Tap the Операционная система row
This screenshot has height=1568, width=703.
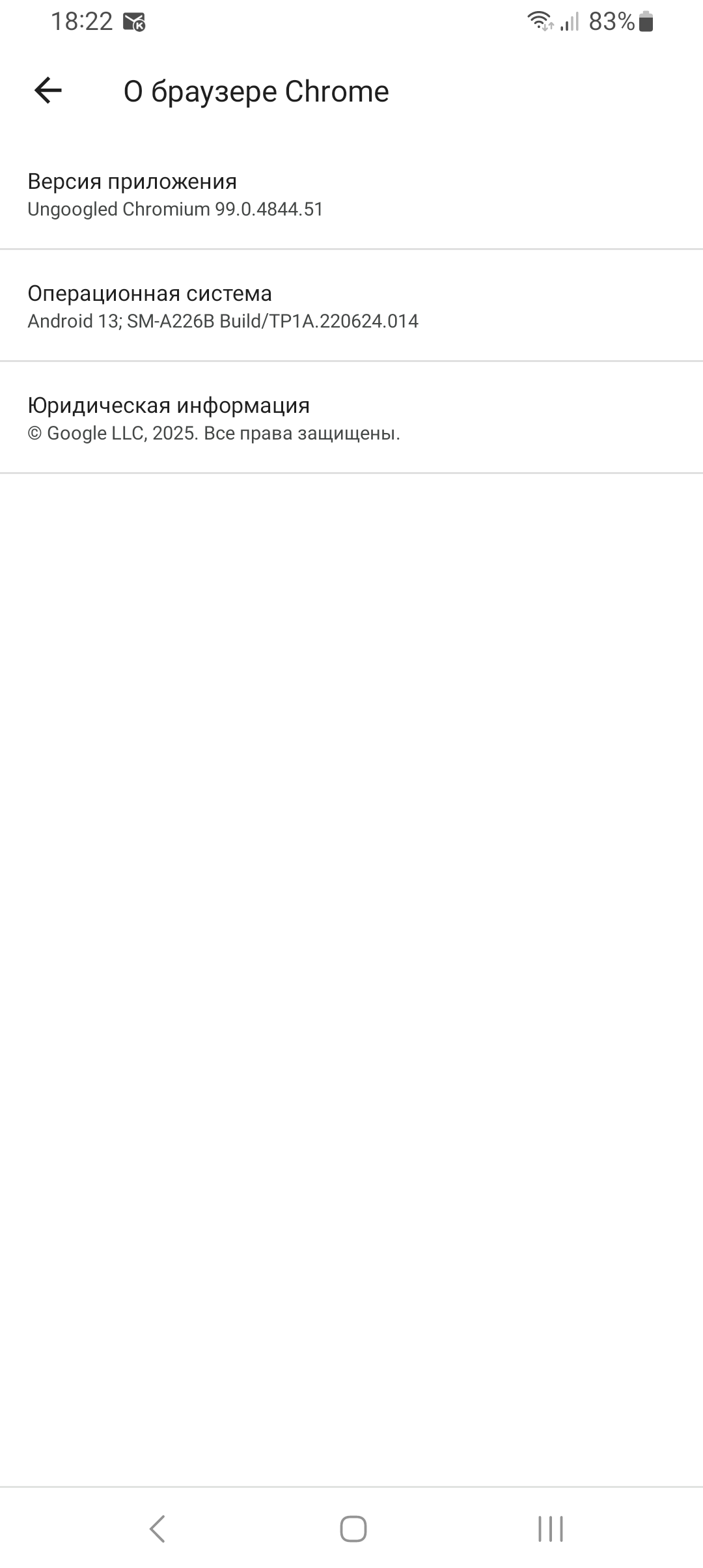(351, 306)
